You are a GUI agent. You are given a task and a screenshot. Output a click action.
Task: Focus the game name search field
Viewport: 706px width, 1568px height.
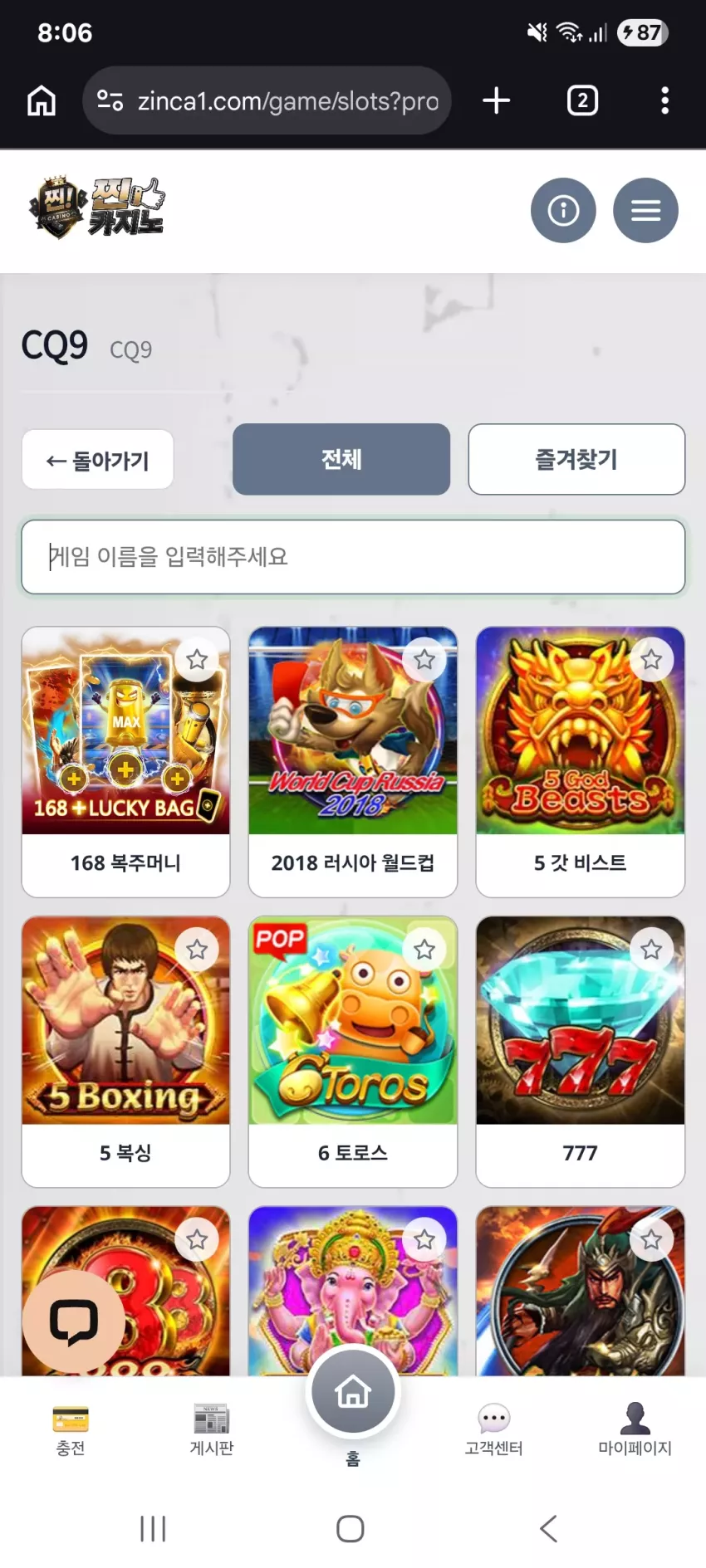[x=353, y=557]
